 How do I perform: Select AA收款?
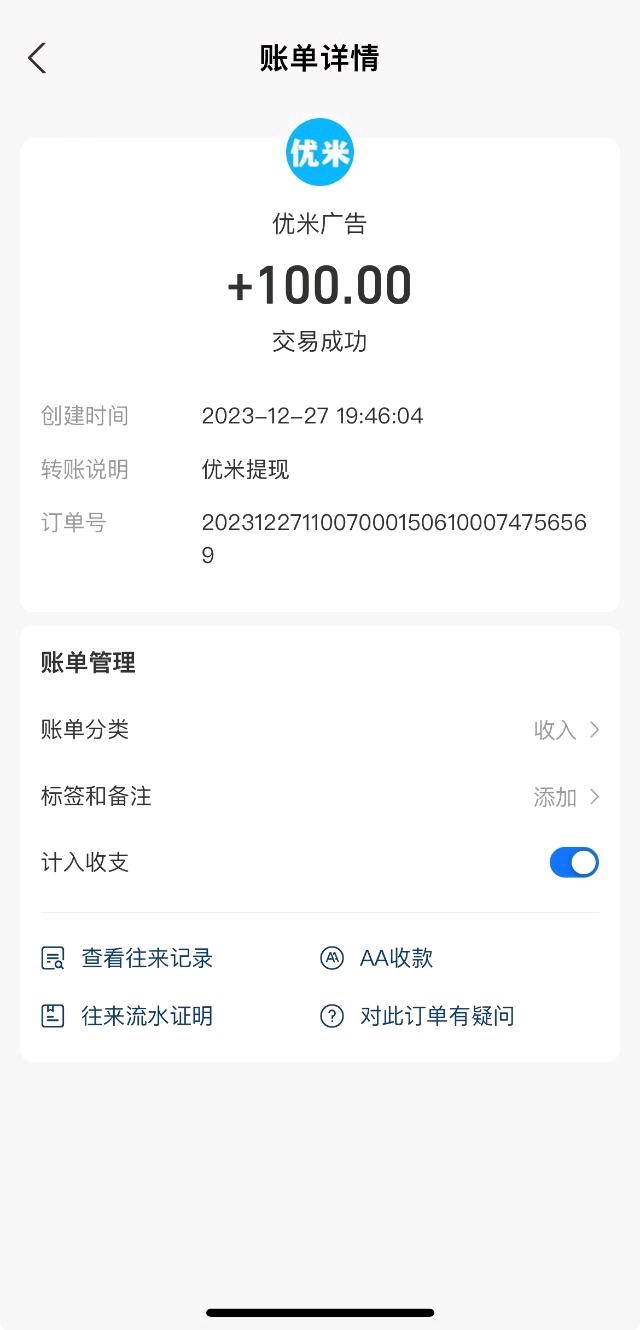point(376,958)
